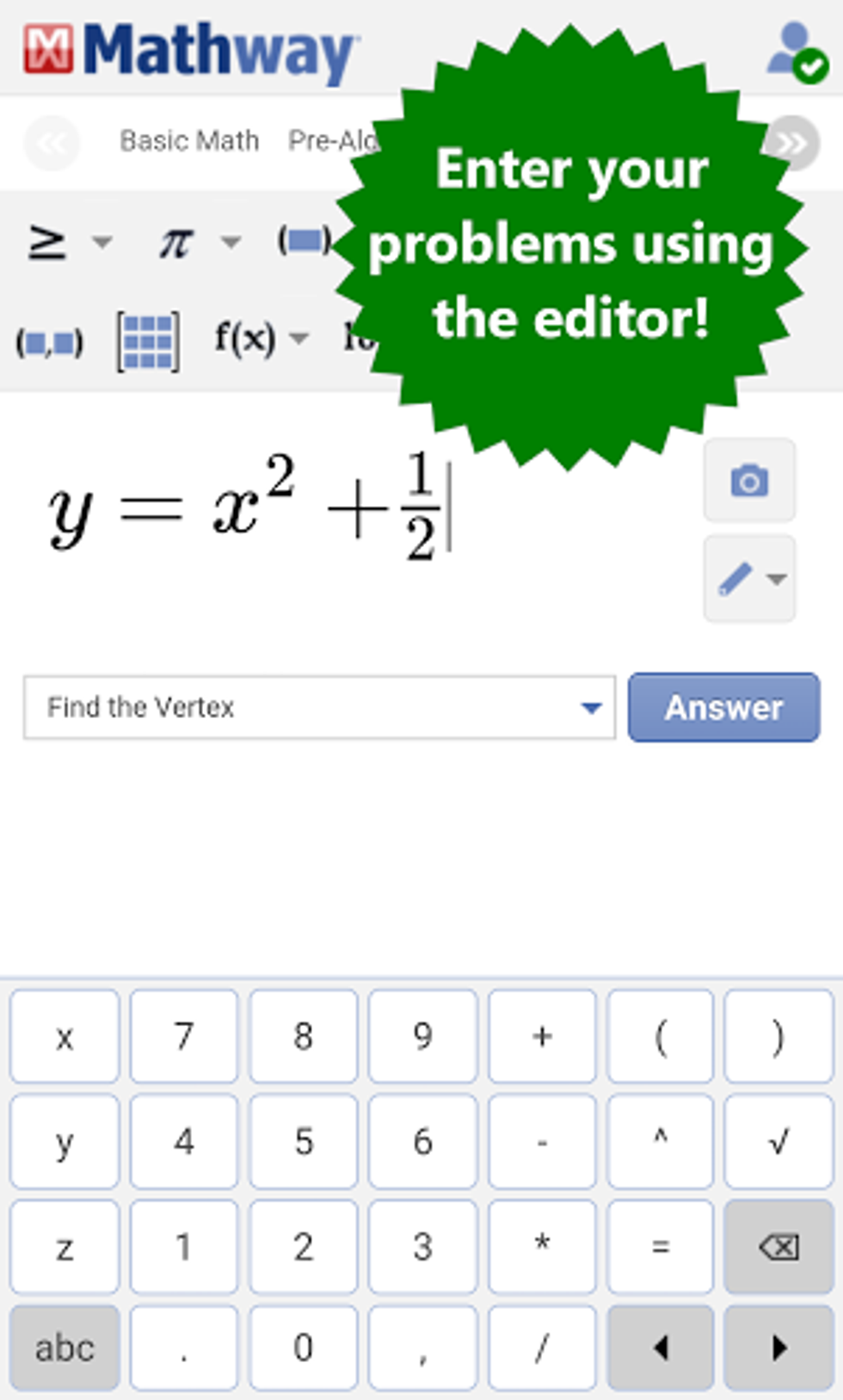
Task: Open the account profile icon
Action: coord(796,52)
